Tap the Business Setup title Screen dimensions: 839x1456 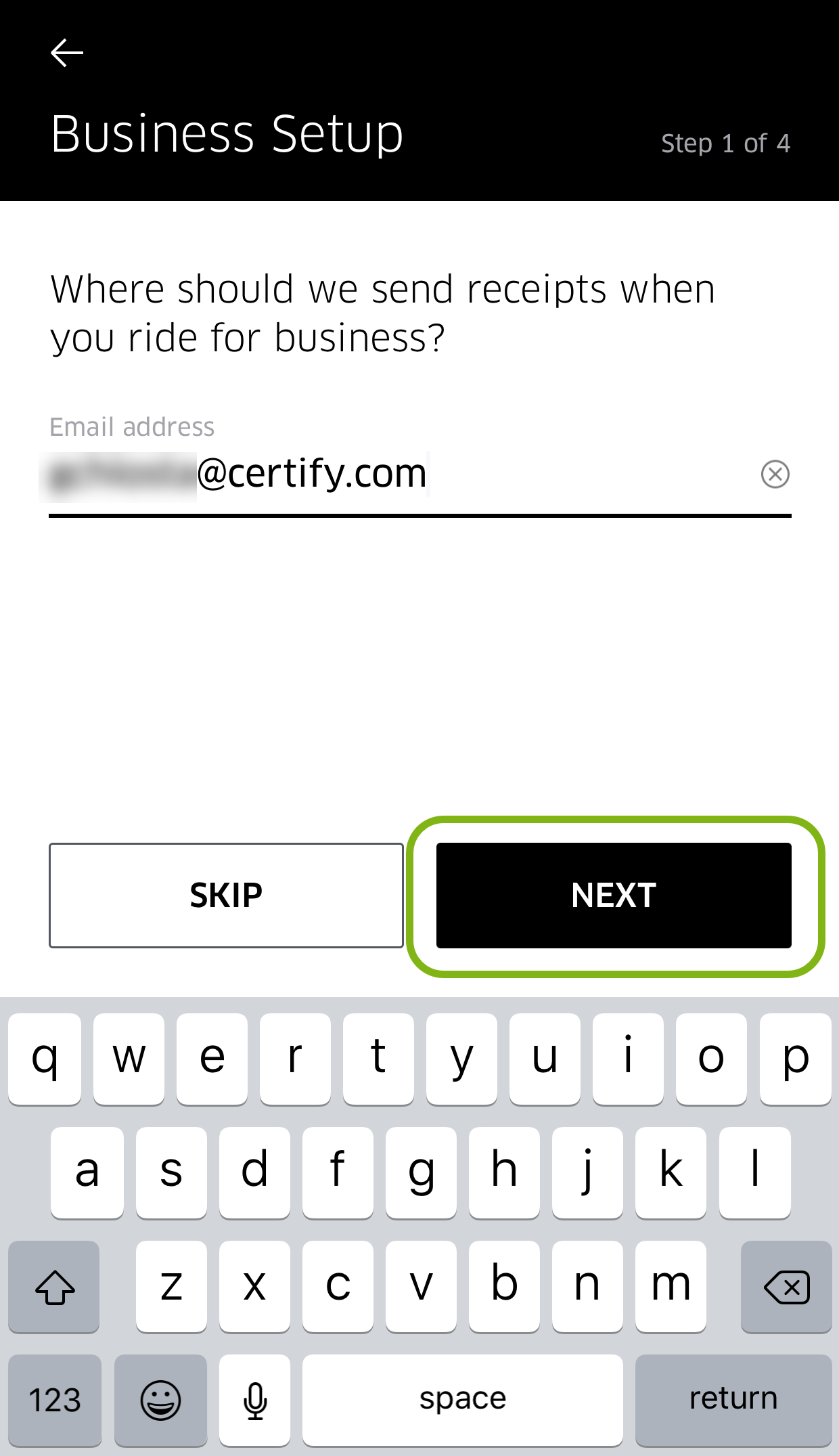coord(227,134)
